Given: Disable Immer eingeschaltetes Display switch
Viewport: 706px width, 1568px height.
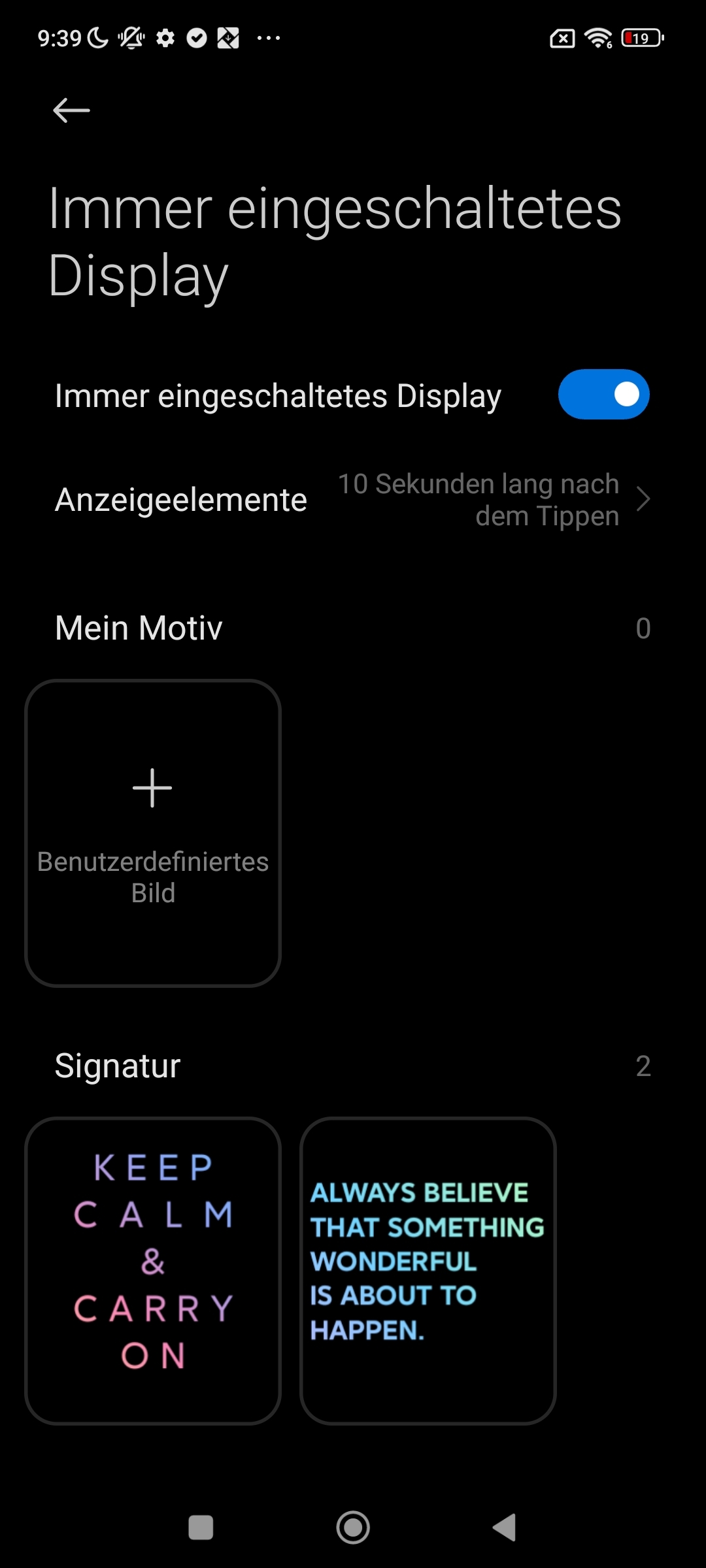Looking at the screenshot, I should click(603, 395).
